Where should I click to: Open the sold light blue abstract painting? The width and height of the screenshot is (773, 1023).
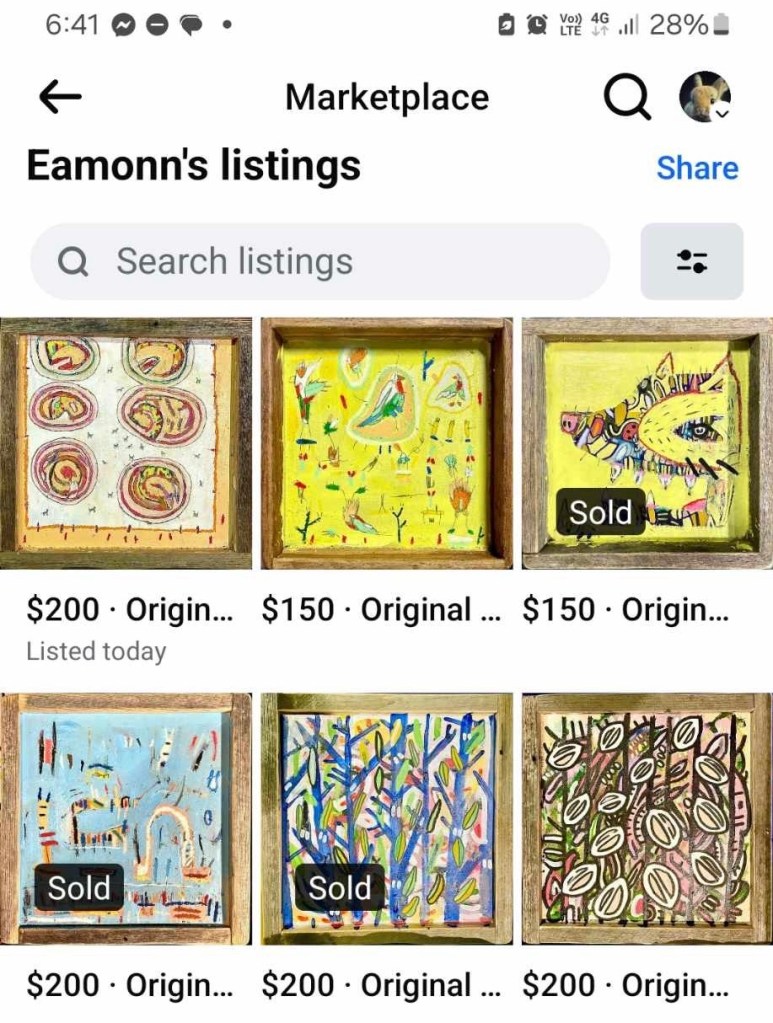126,818
